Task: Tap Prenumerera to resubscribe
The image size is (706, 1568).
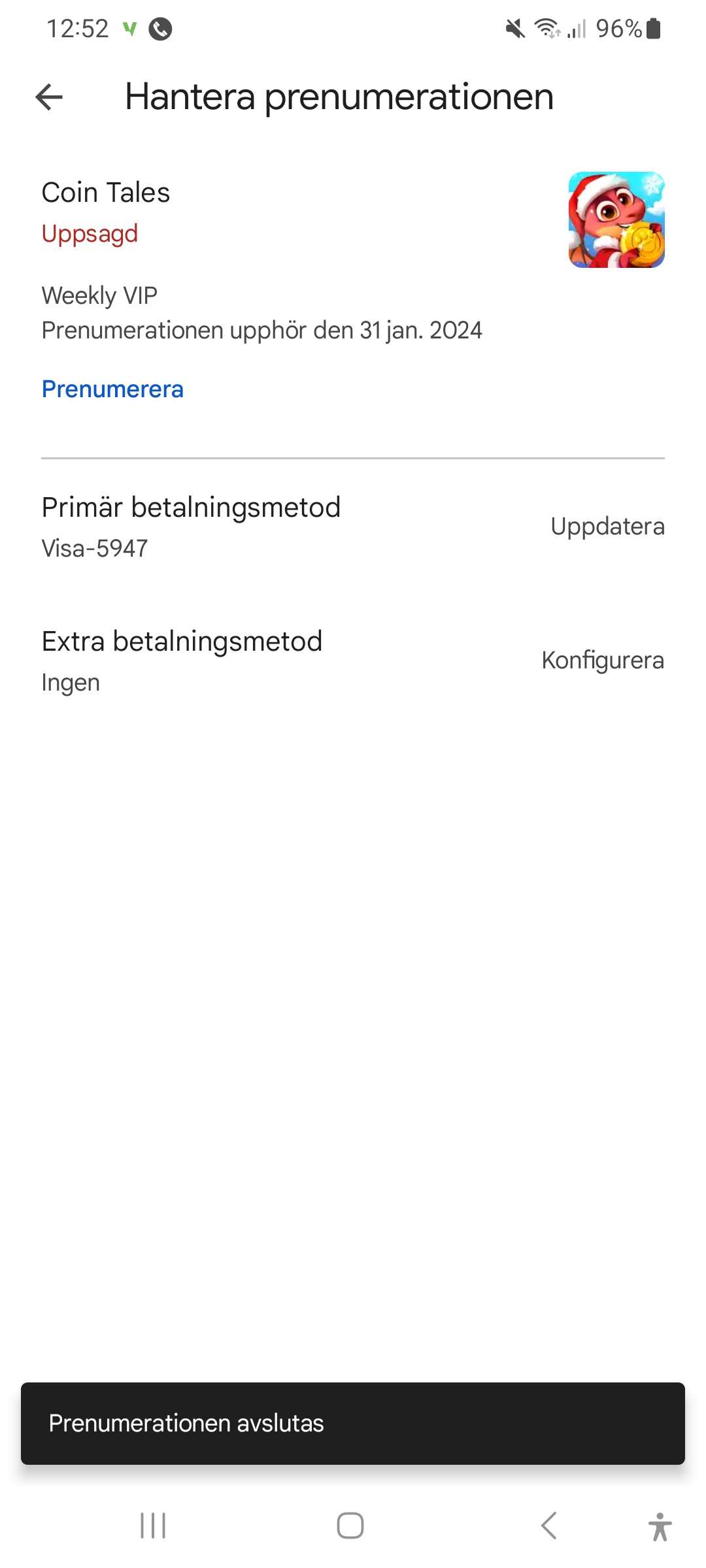Action: [x=112, y=389]
